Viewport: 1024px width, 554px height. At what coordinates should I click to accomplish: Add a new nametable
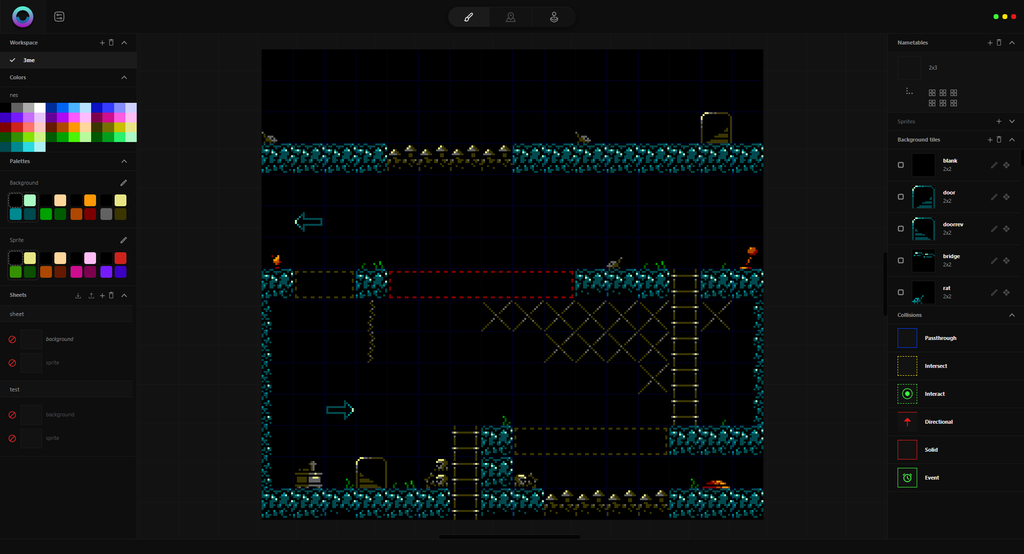[989, 43]
